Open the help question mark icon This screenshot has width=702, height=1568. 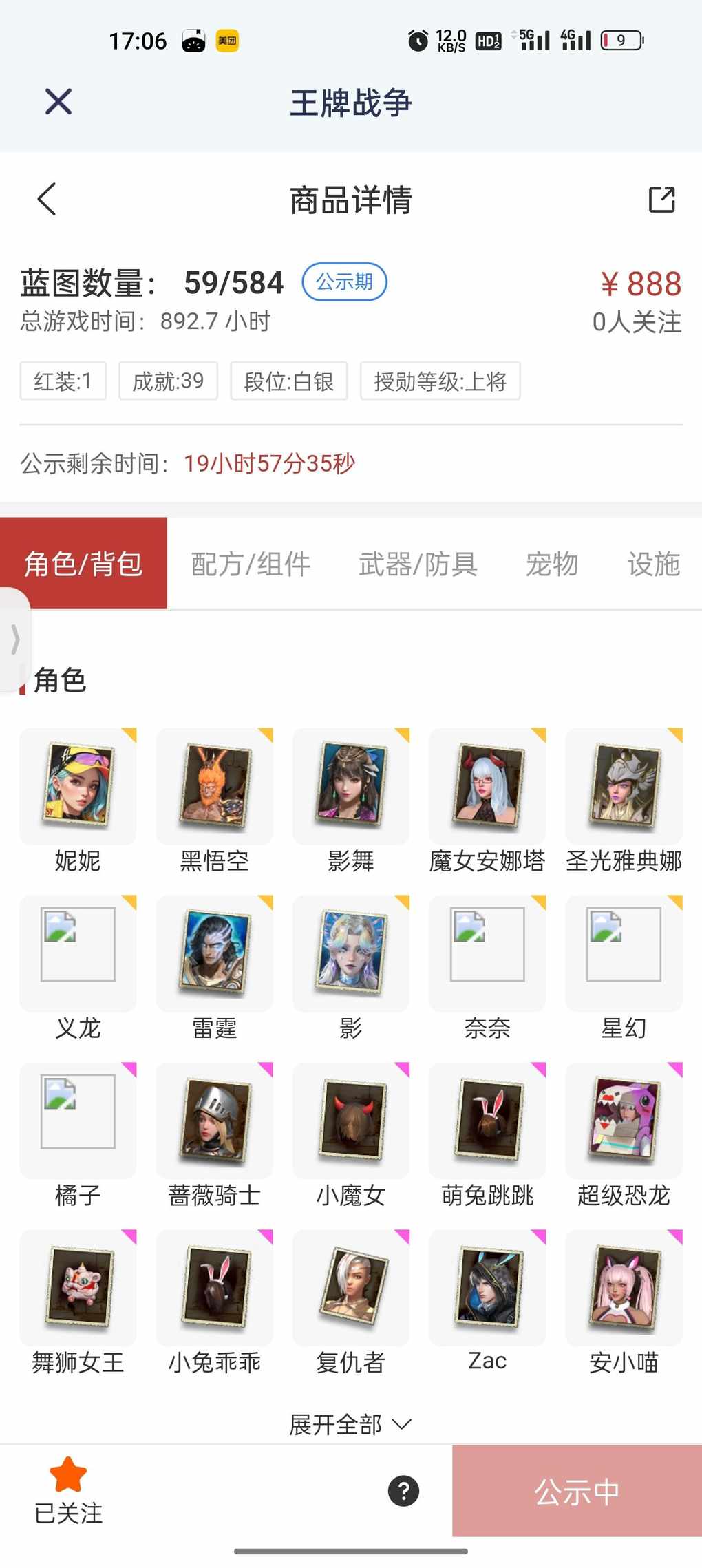point(403,1491)
